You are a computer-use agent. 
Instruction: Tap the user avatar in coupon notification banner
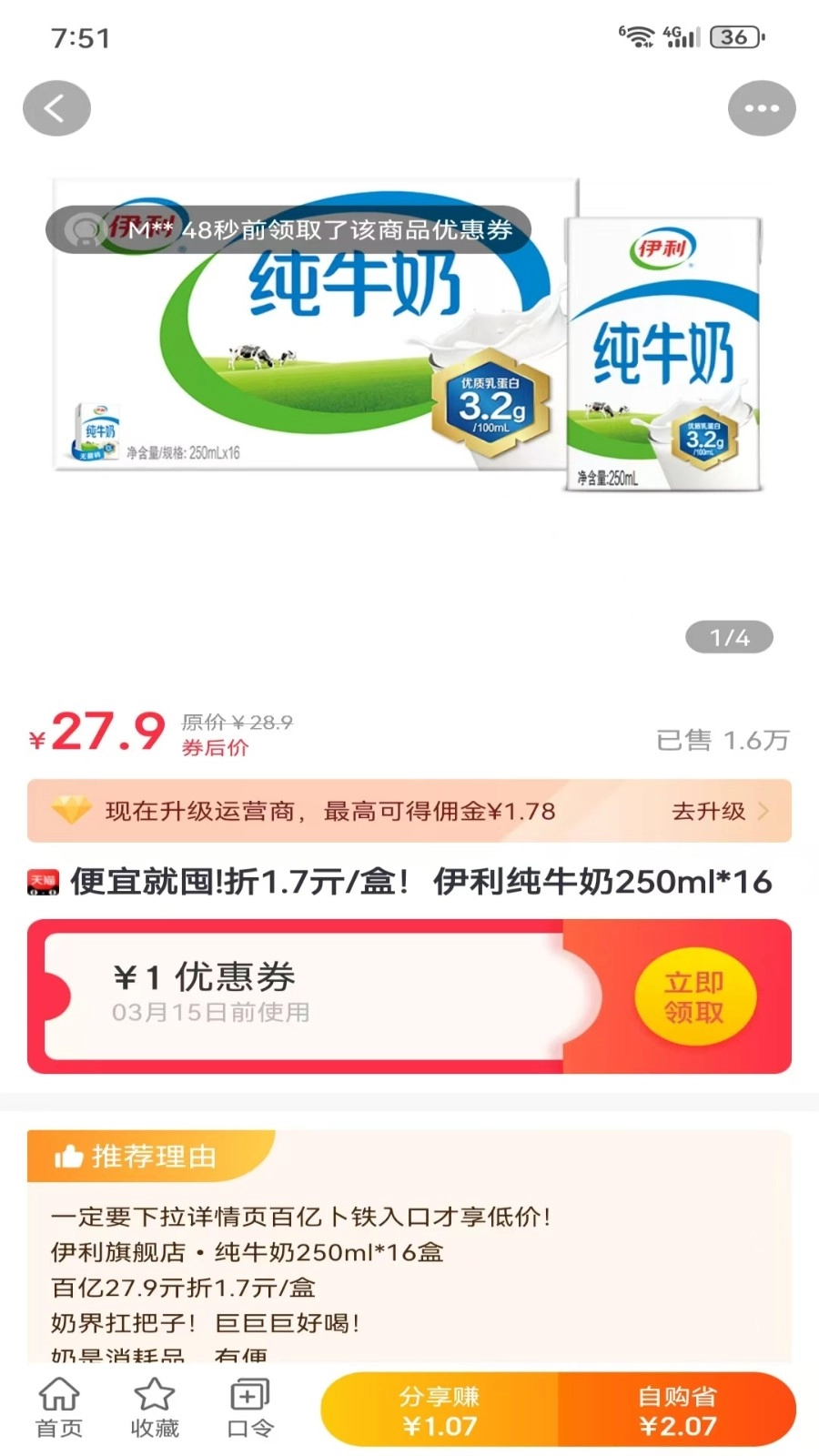[x=84, y=230]
